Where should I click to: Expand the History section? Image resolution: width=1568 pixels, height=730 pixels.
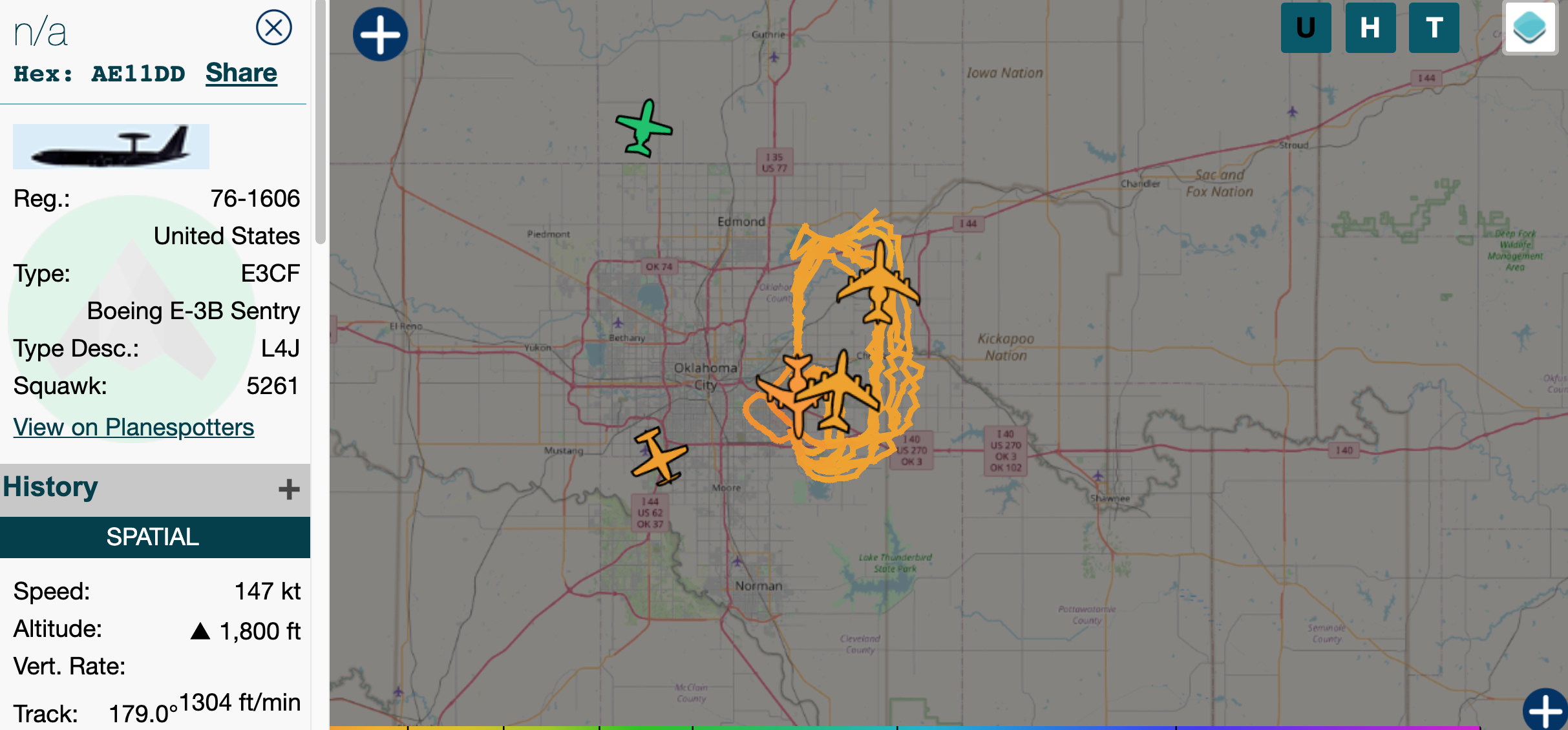288,489
